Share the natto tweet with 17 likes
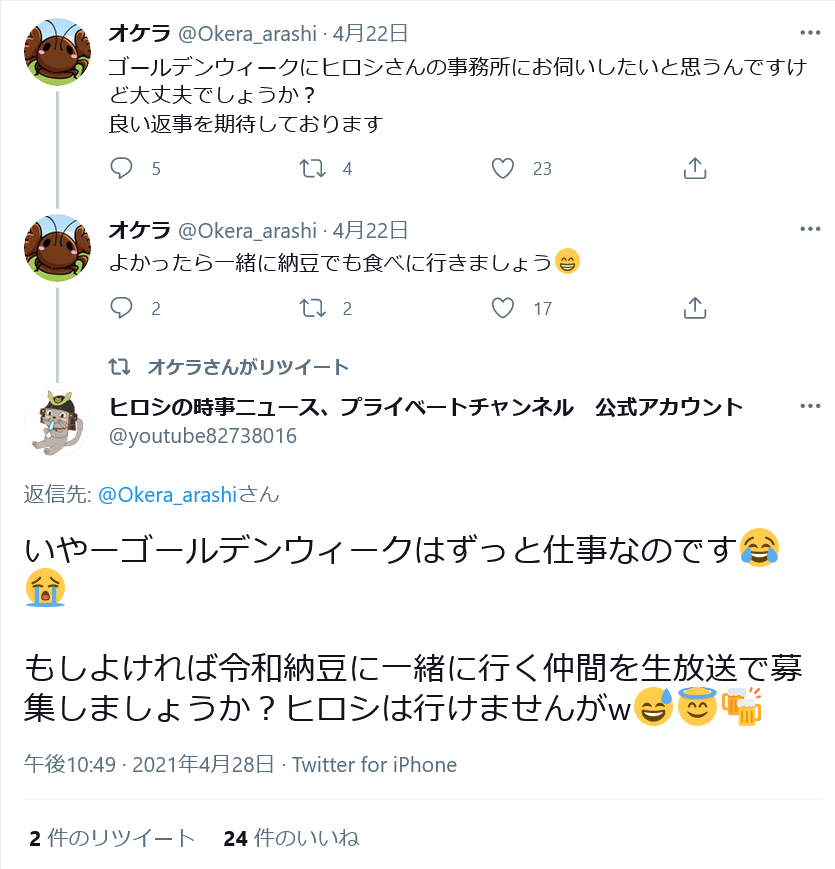The image size is (835, 869). pyautogui.click(x=695, y=307)
